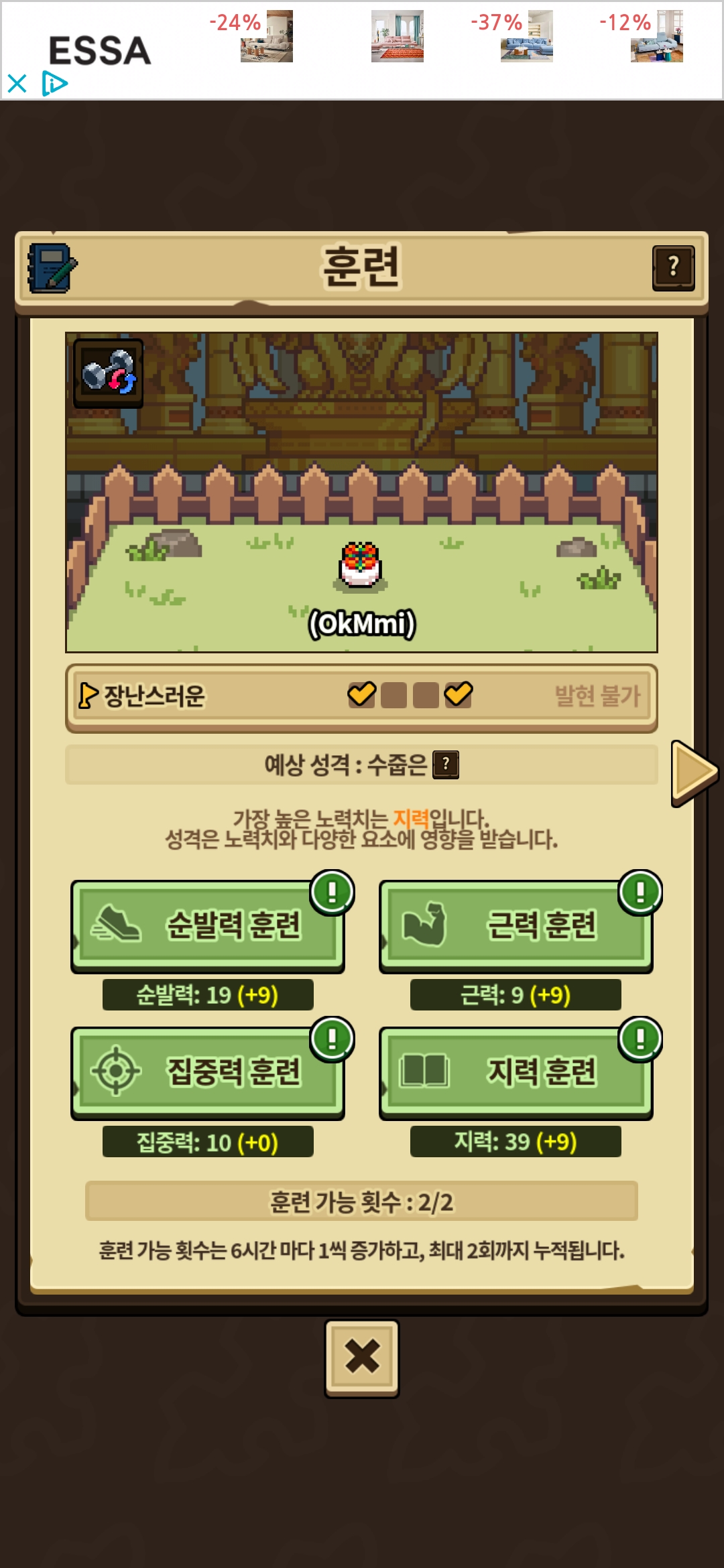Open the 장난스러운 personality row

tap(361, 696)
